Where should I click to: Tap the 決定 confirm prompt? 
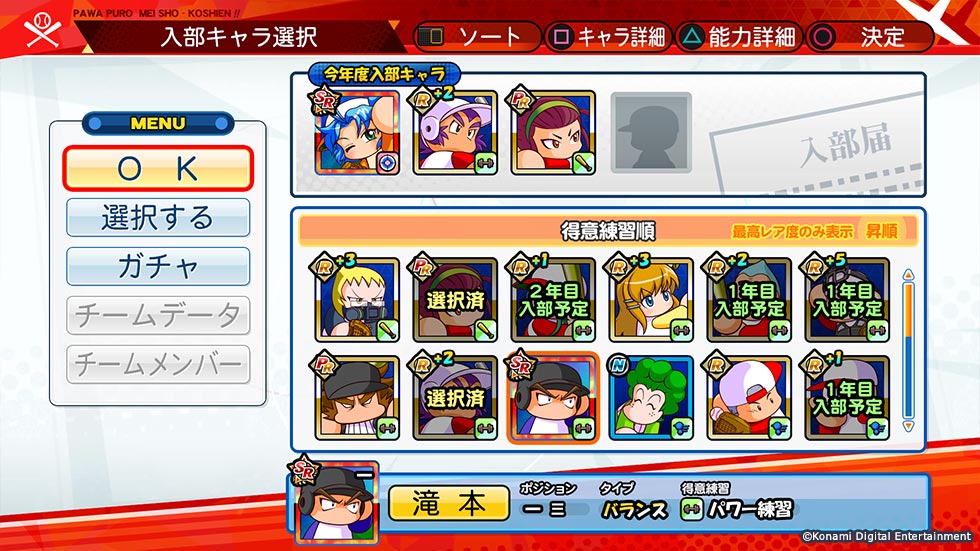tap(868, 38)
